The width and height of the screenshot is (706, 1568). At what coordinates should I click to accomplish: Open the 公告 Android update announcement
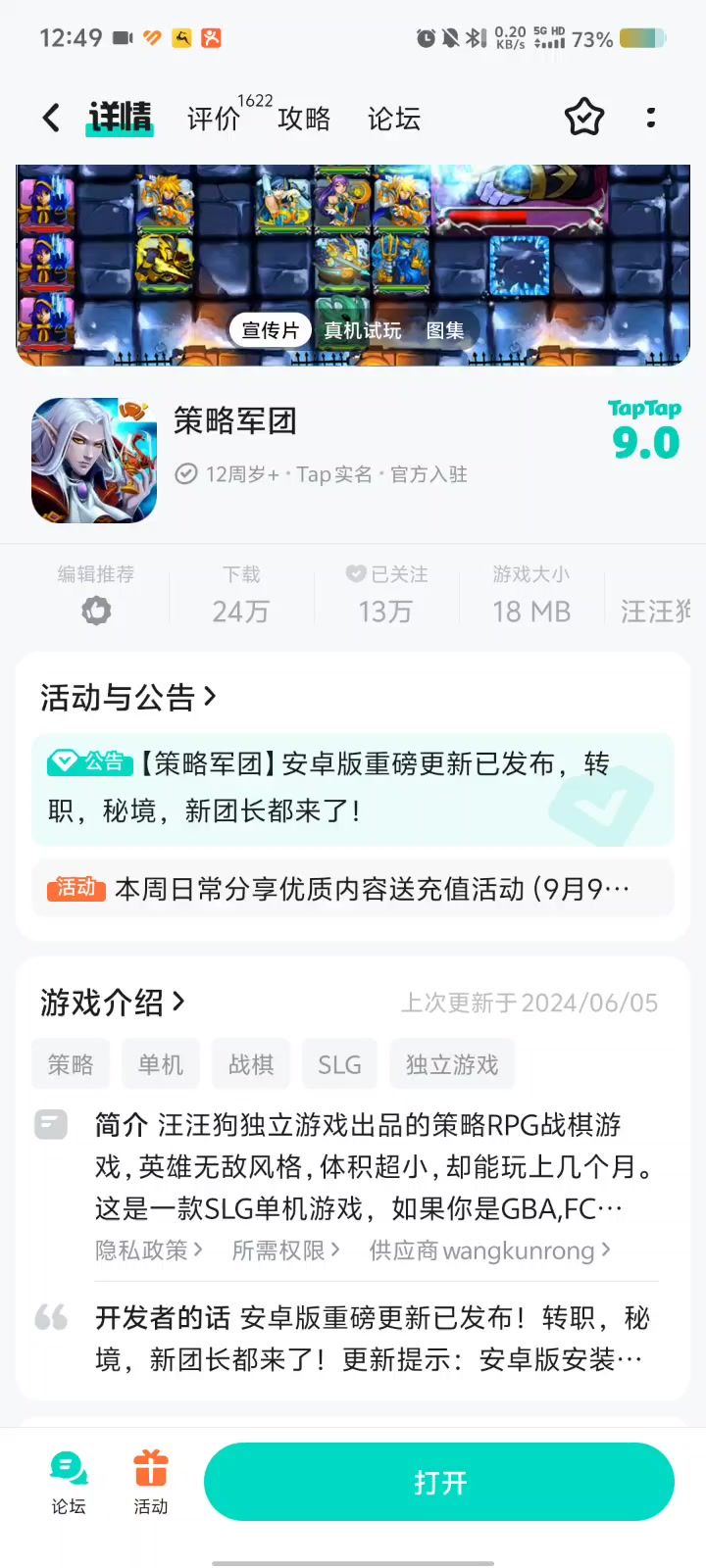tap(352, 788)
